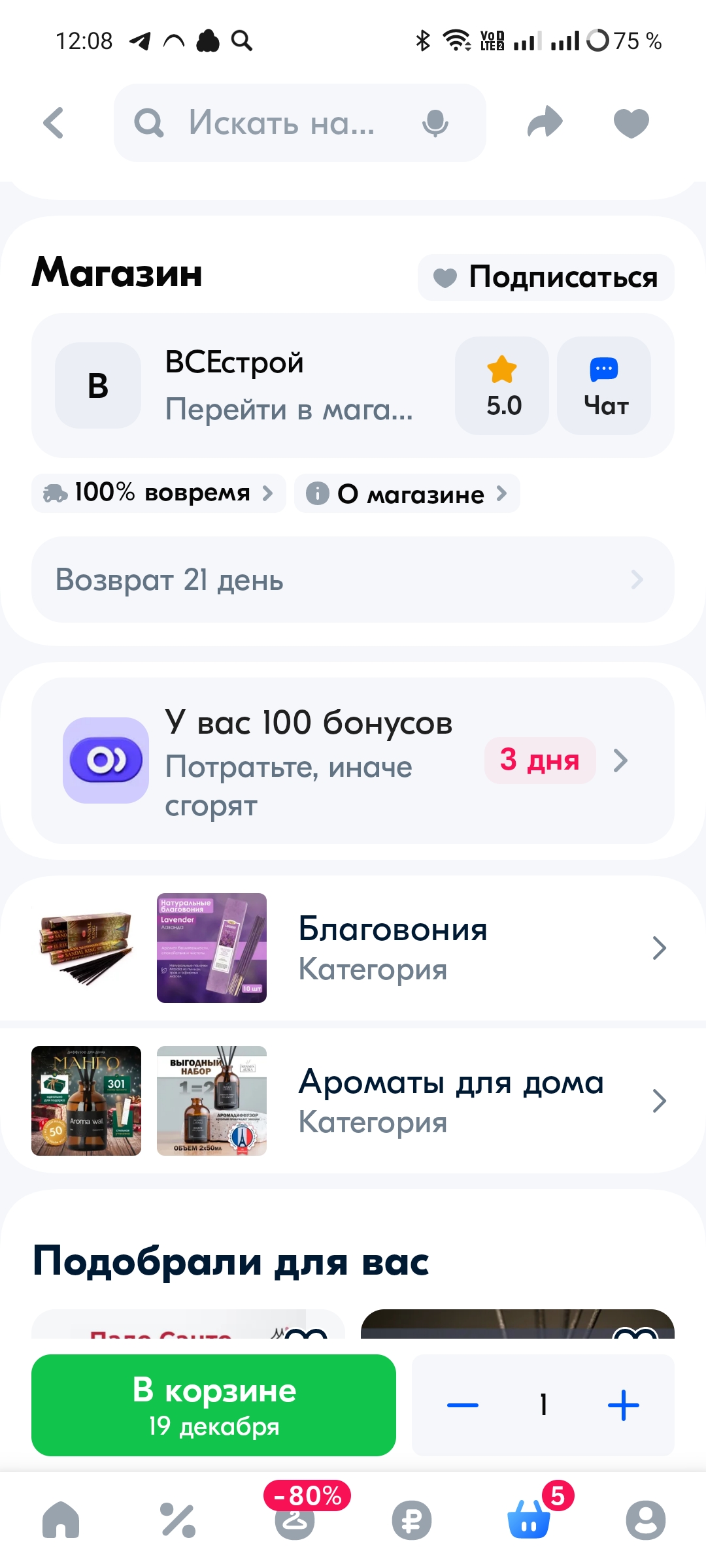This screenshot has height=1568, width=706.
Task: Subscribe to the shop via Подписаться
Action: 546,277
